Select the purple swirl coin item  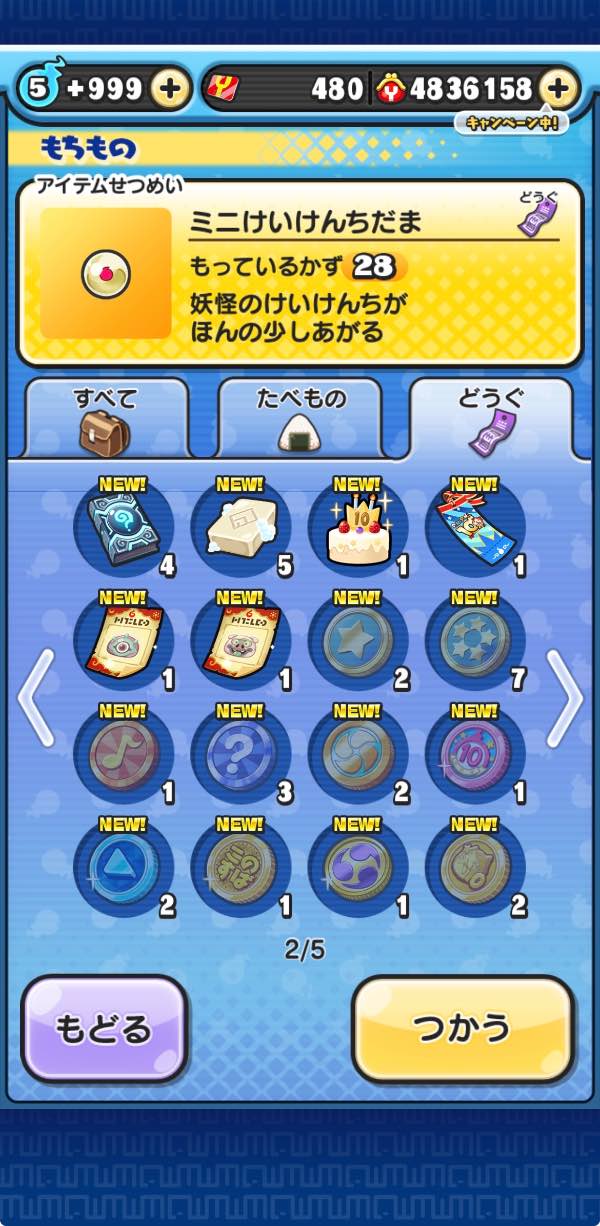tap(357, 866)
